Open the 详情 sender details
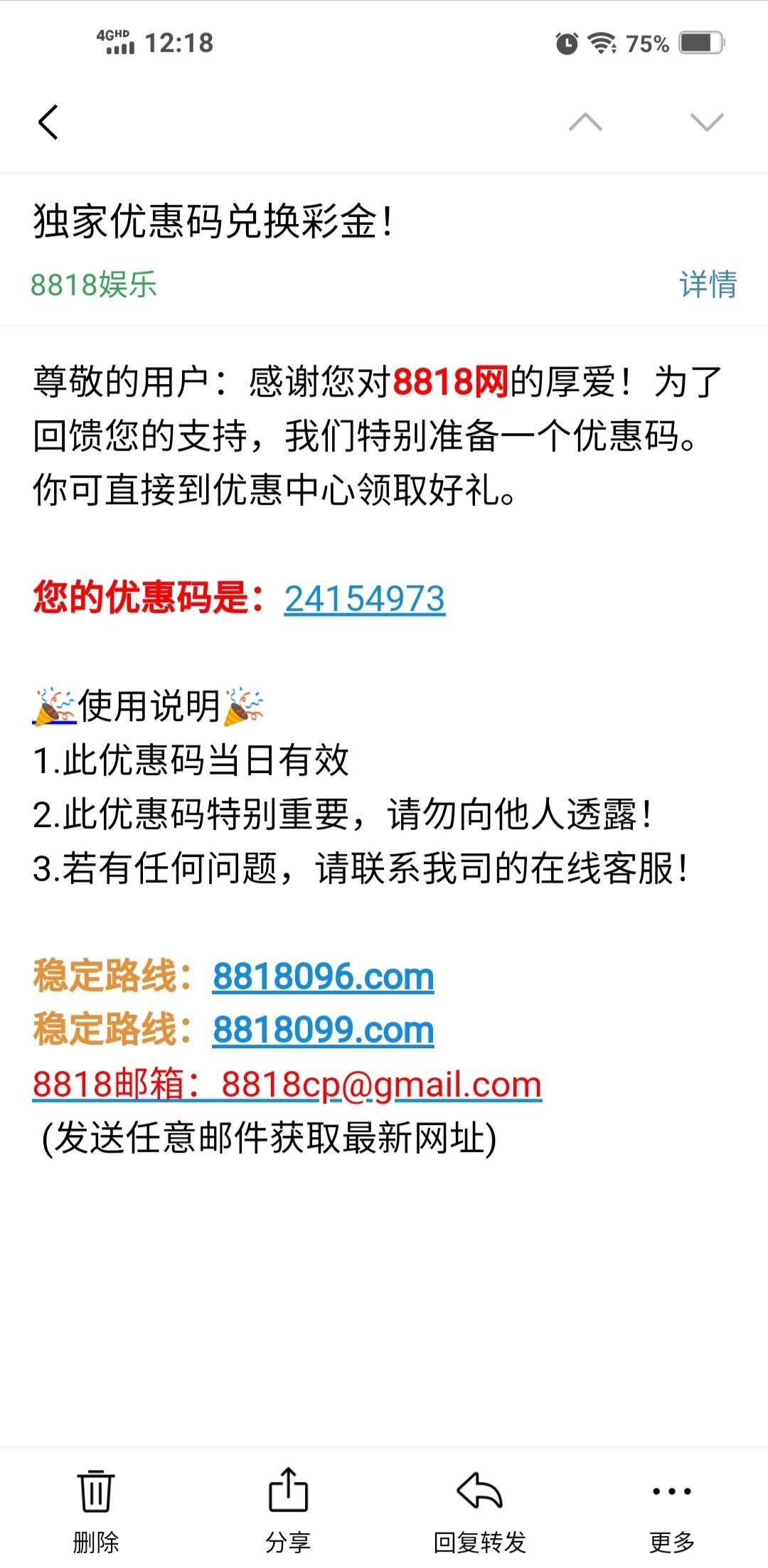This screenshot has height=1568, width=768. [708, 284]
